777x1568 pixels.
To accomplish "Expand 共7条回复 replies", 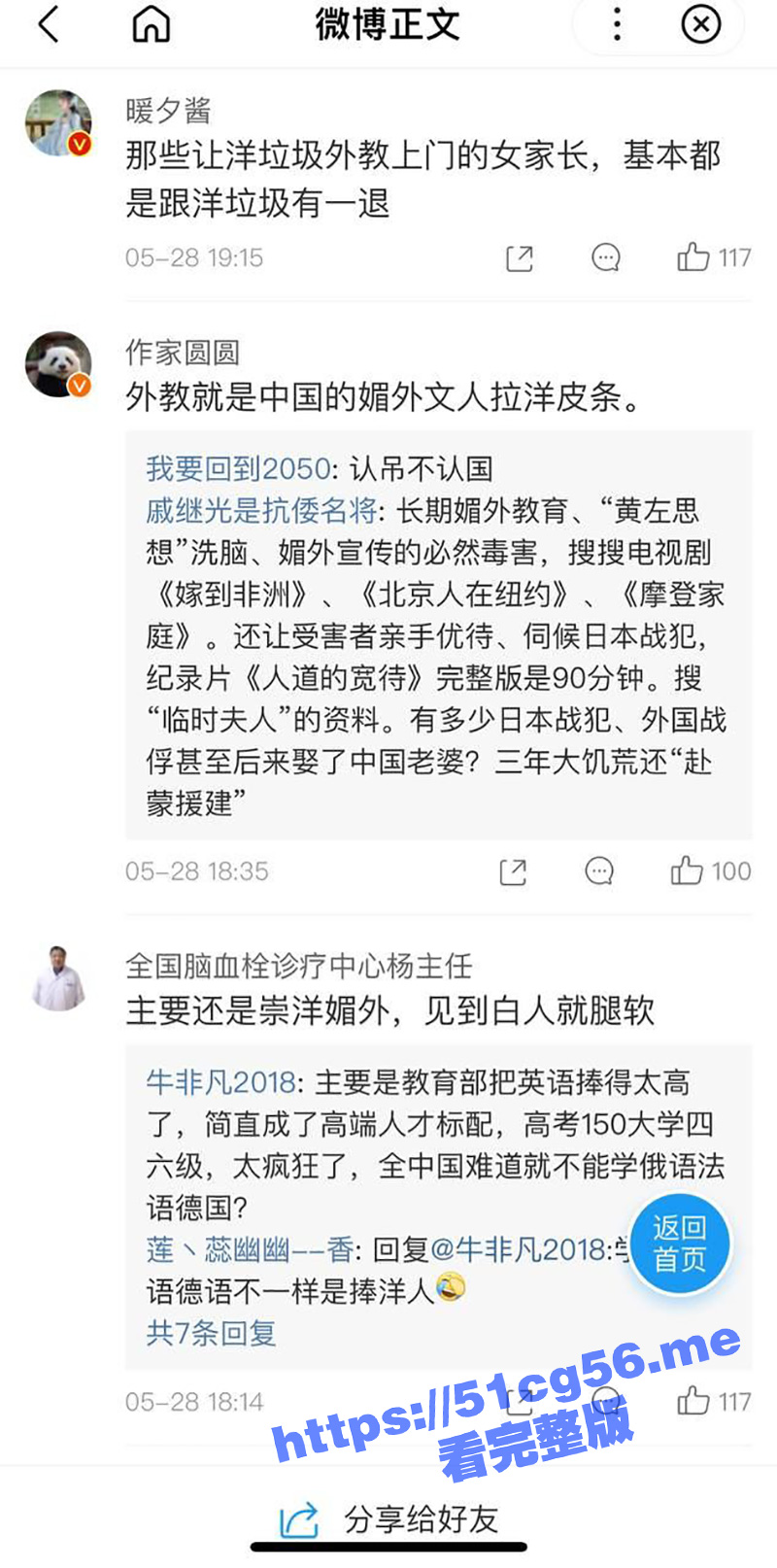I will [211, 1333].
